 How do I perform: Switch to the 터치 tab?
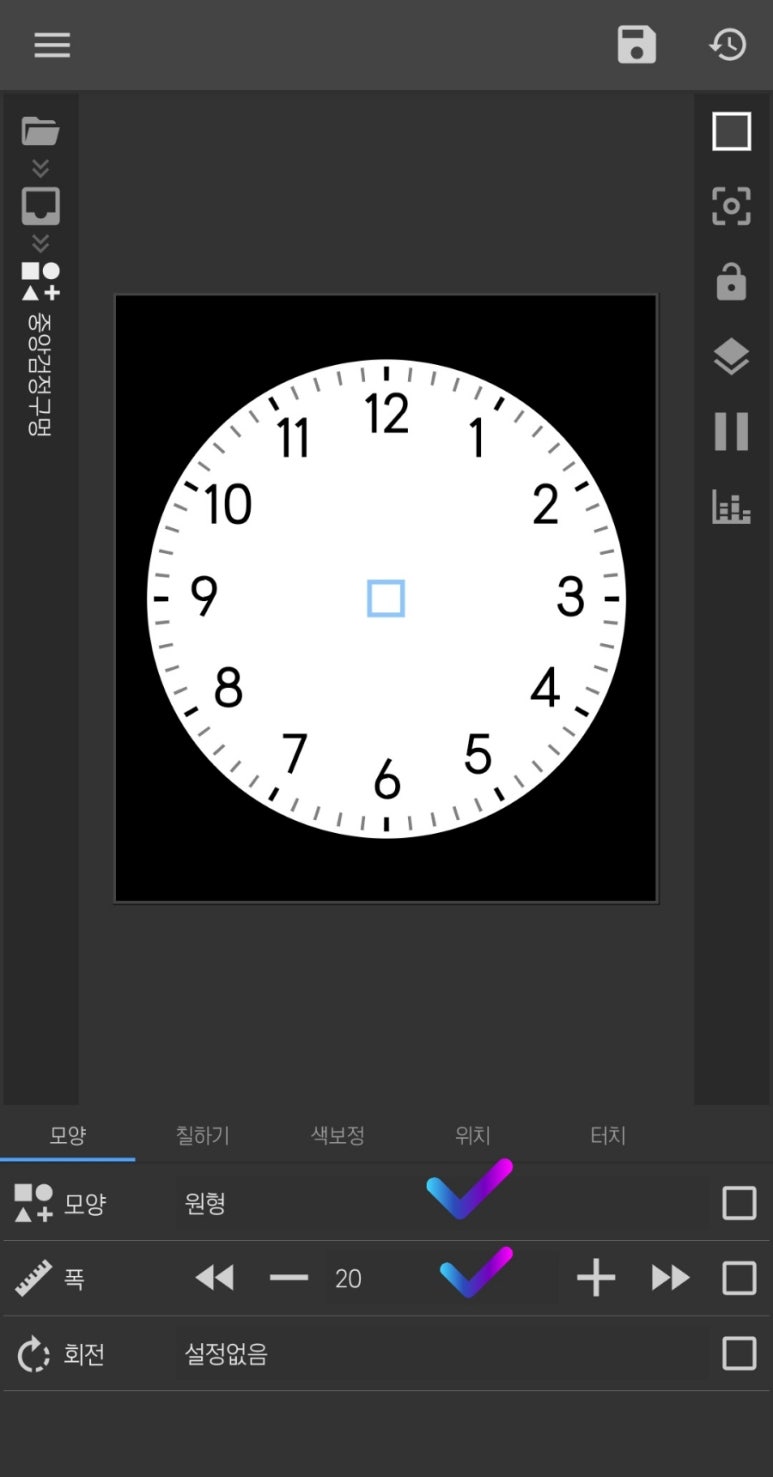pyautogui.click(x=608, y=1136)
